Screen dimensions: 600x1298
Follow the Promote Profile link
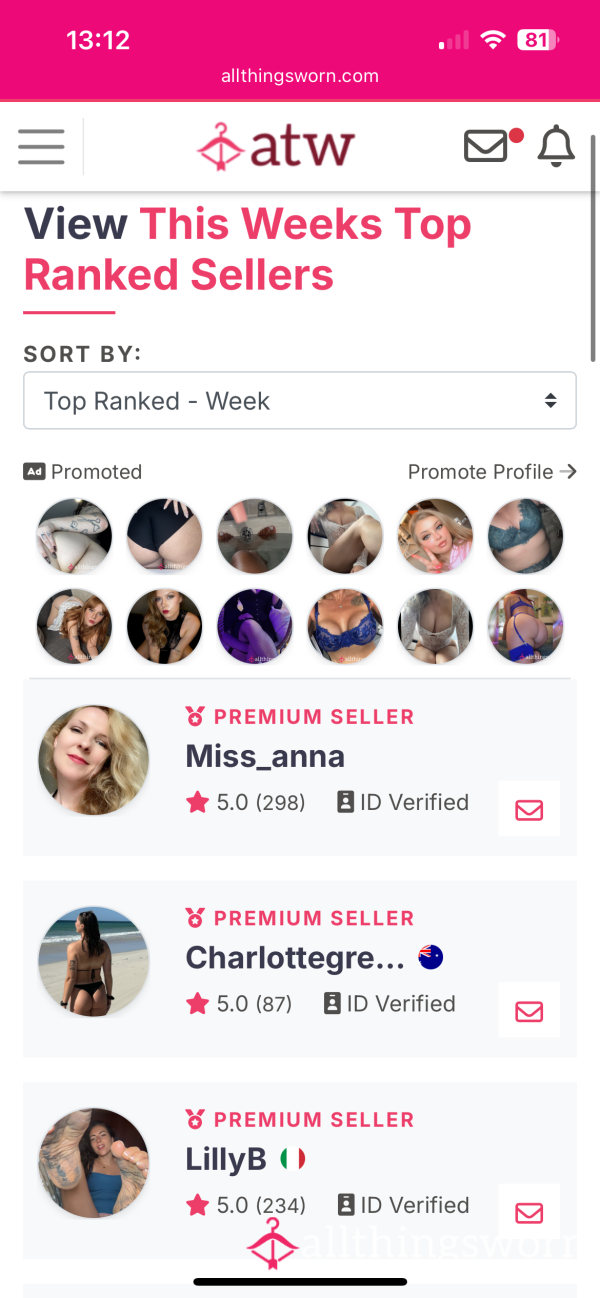tap(492, 472)
